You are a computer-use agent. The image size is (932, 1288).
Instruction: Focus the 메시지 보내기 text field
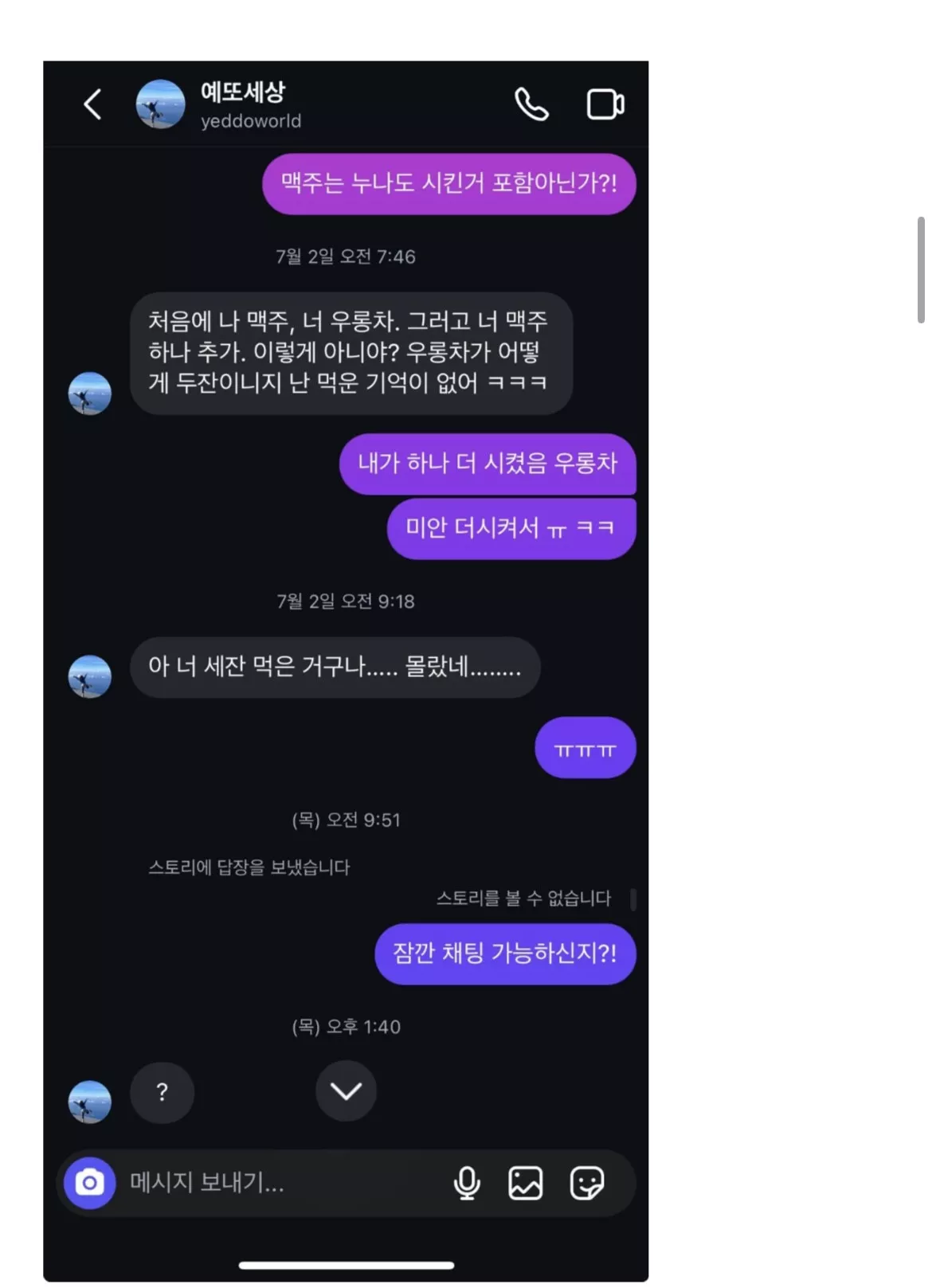[279, 1183]
